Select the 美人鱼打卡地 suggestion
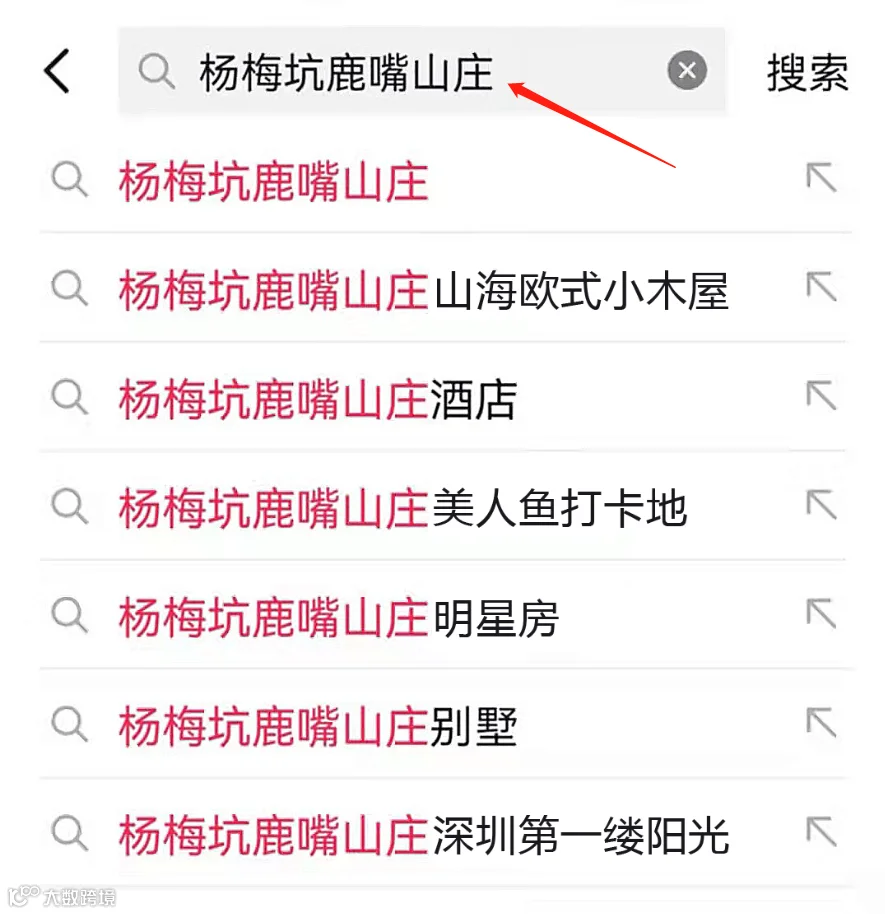The image size is (885, 914). point(442,507)
